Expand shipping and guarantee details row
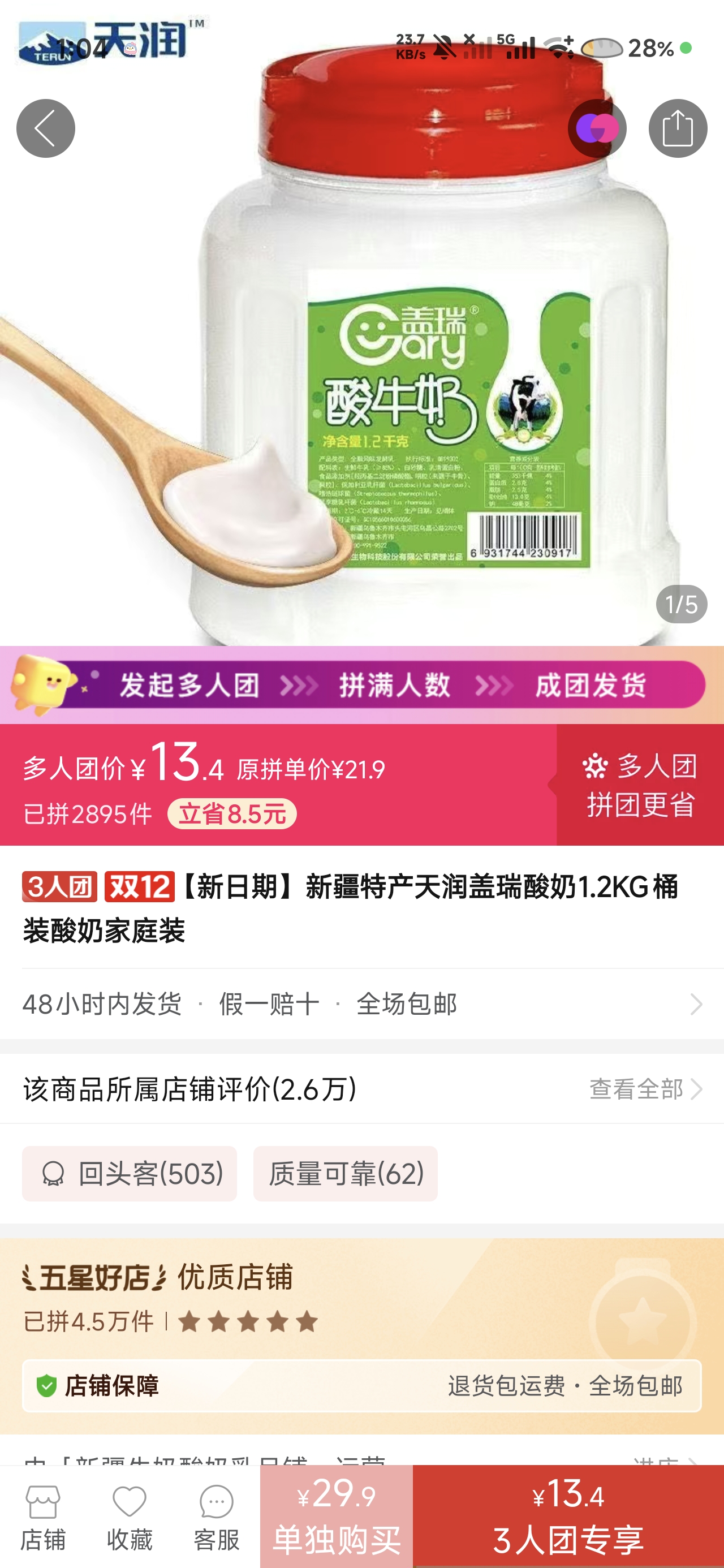Image resolution: width=724 pixels, height=1568 pixels. tap(361, 1003)
